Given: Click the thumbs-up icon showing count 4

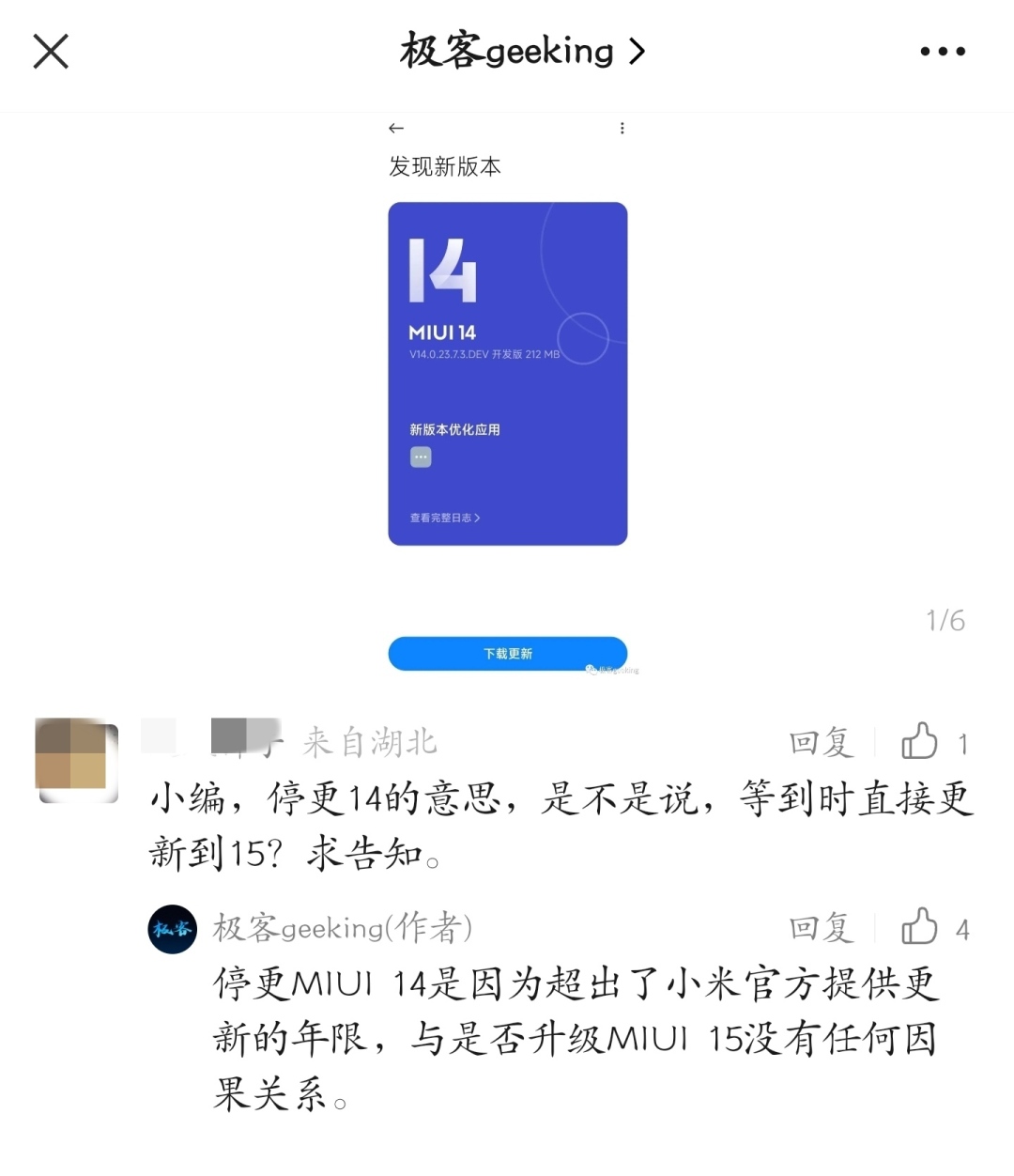Looking at the screenshot, I should click(x=921, y=926).
